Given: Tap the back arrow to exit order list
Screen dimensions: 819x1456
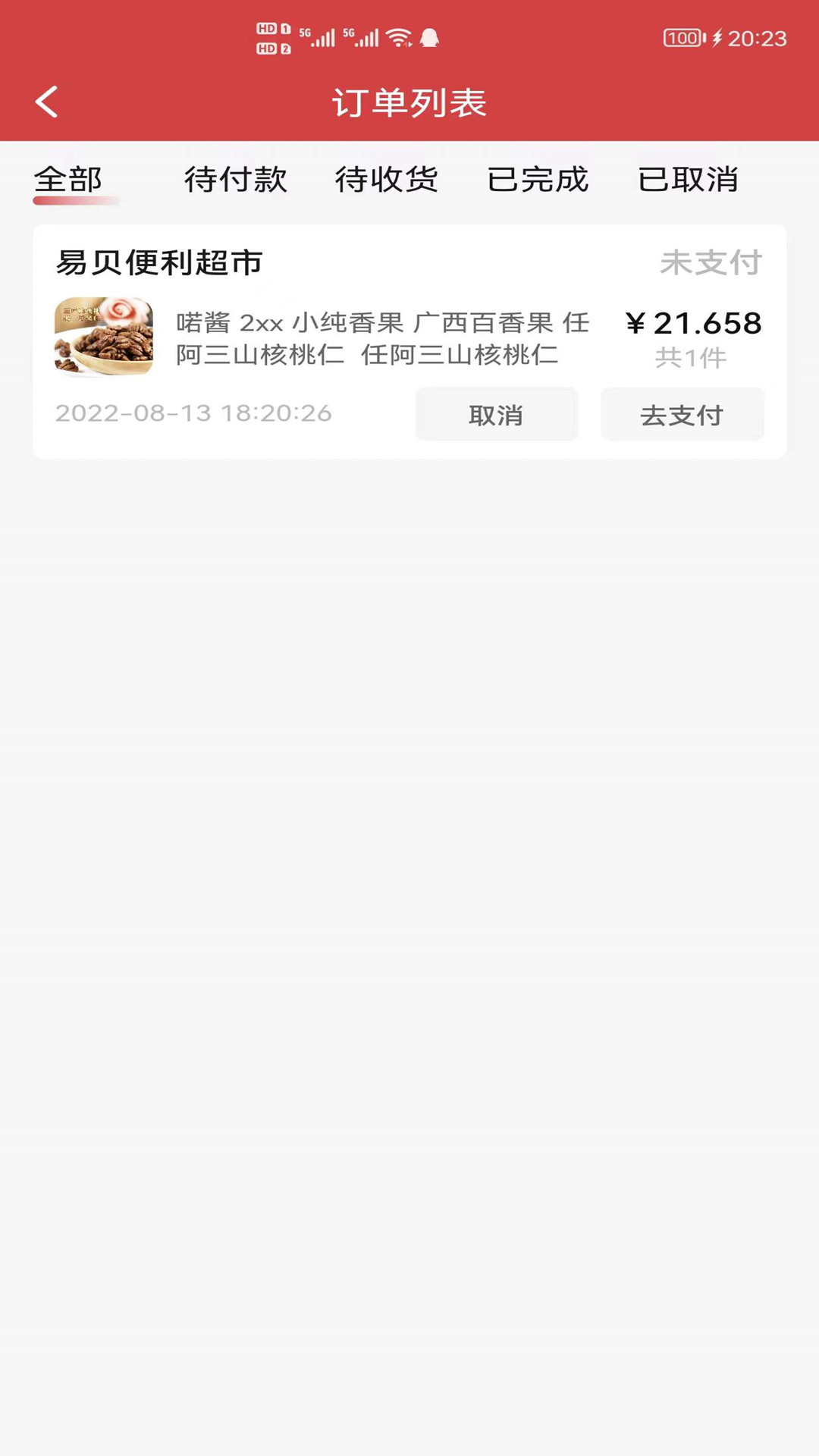Looking at the screenshot, I should [47, 102].
